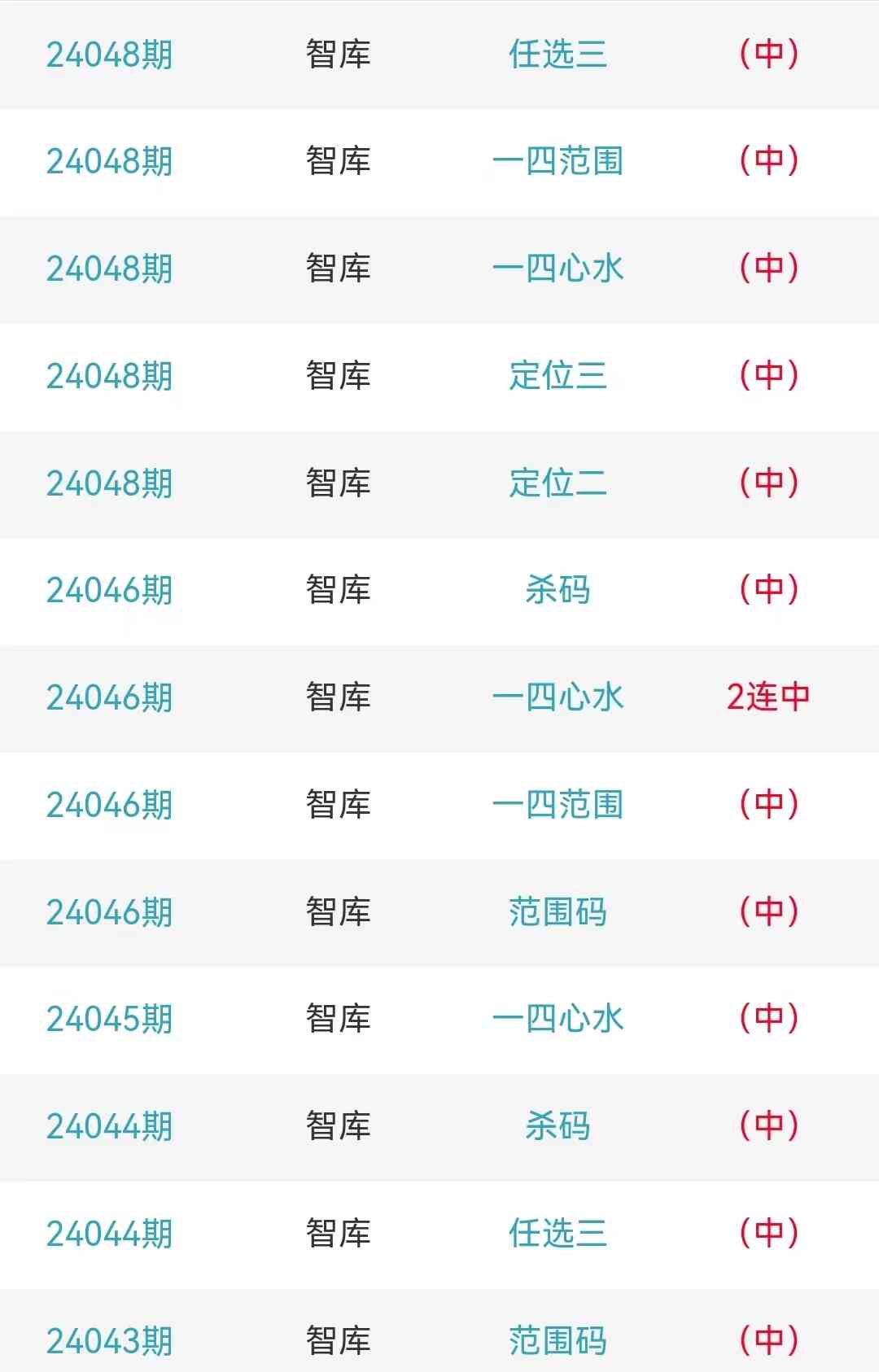Tap the 24048期 定位二 entry
The image size is (879, 1372).
[558, 483]
